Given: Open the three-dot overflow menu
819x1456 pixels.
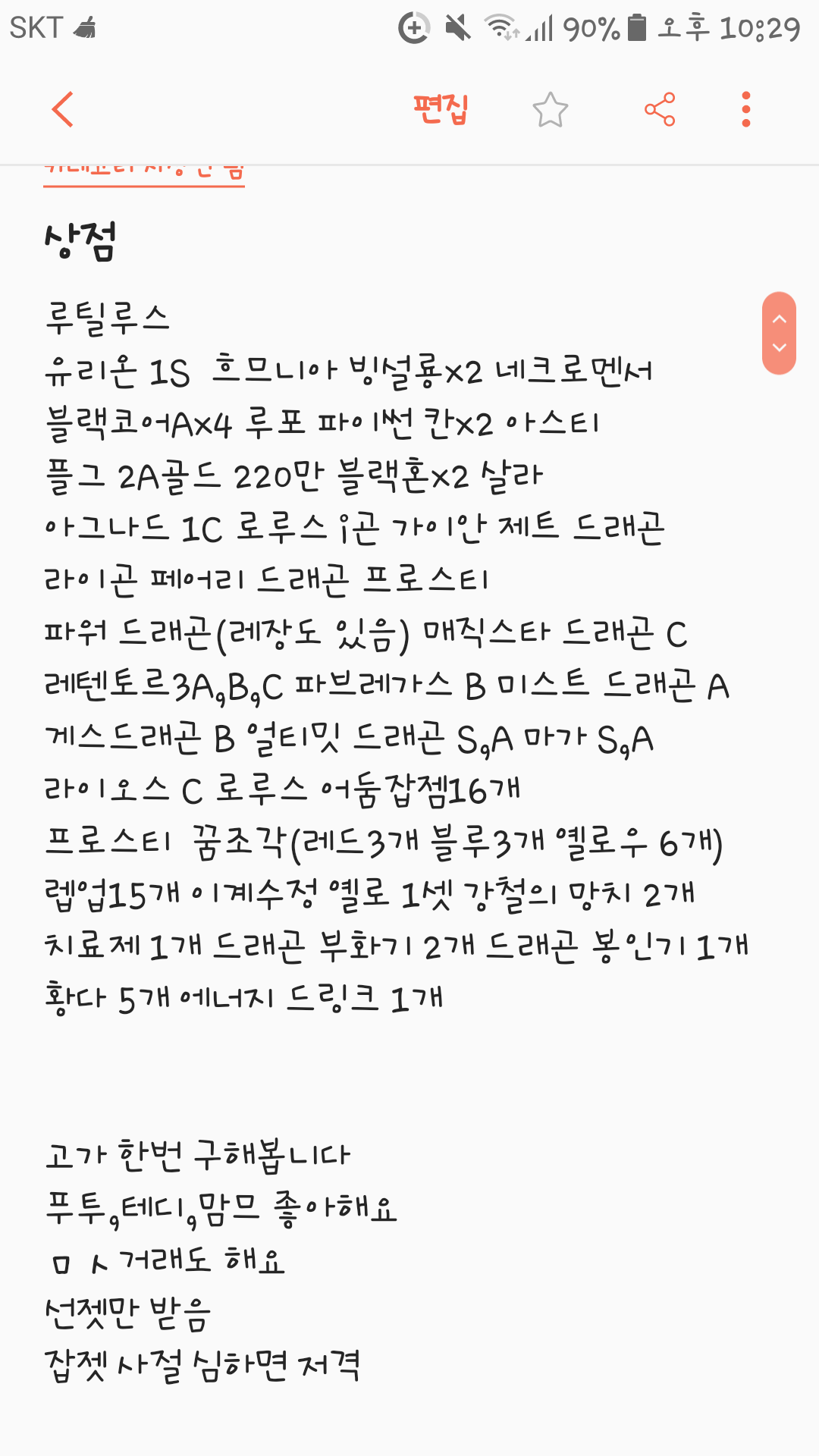Looking at the screenshot, I should 746,110.
